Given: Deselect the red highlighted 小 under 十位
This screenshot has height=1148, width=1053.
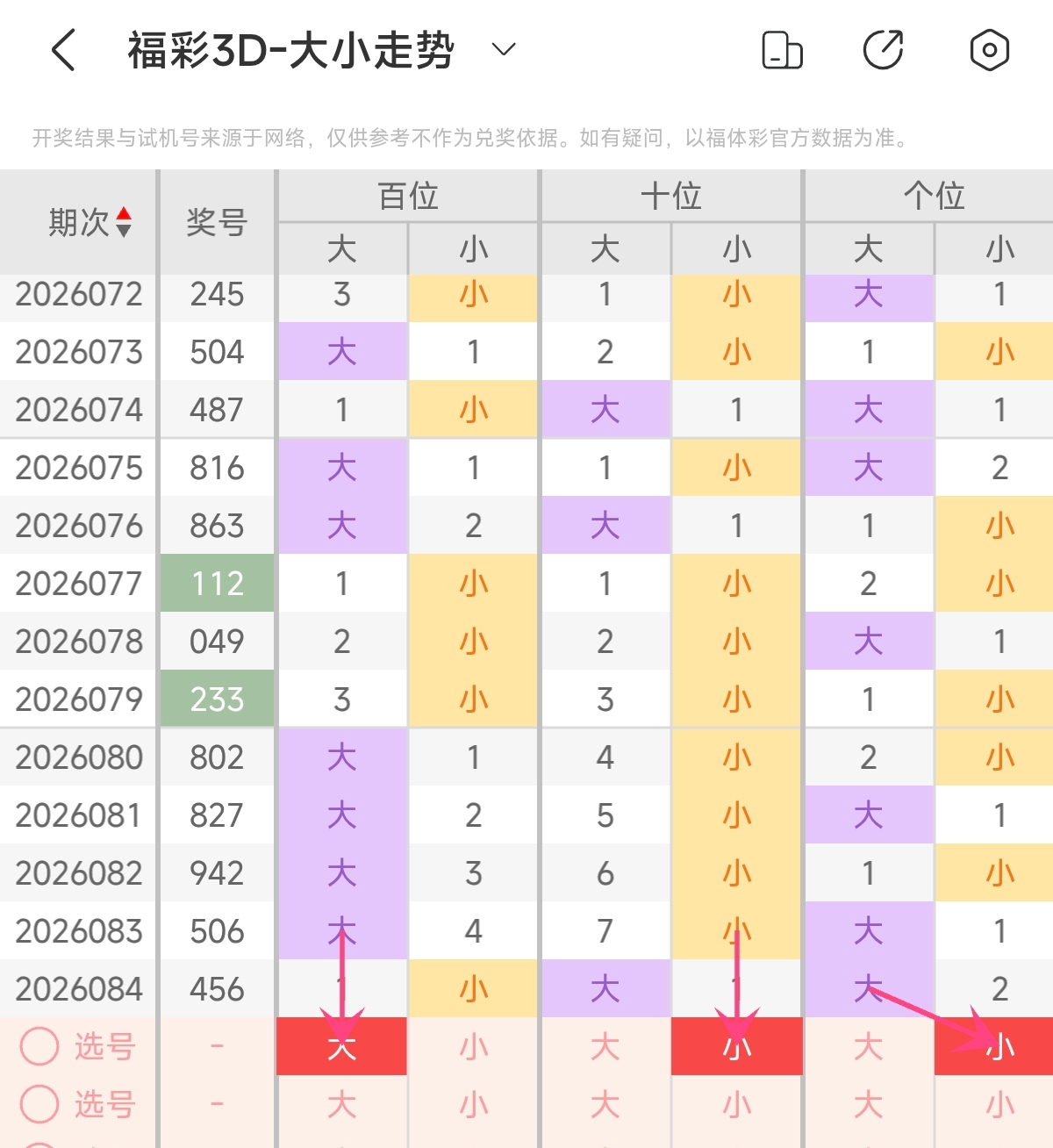Looking at the screenshot, I should 737,1046.
